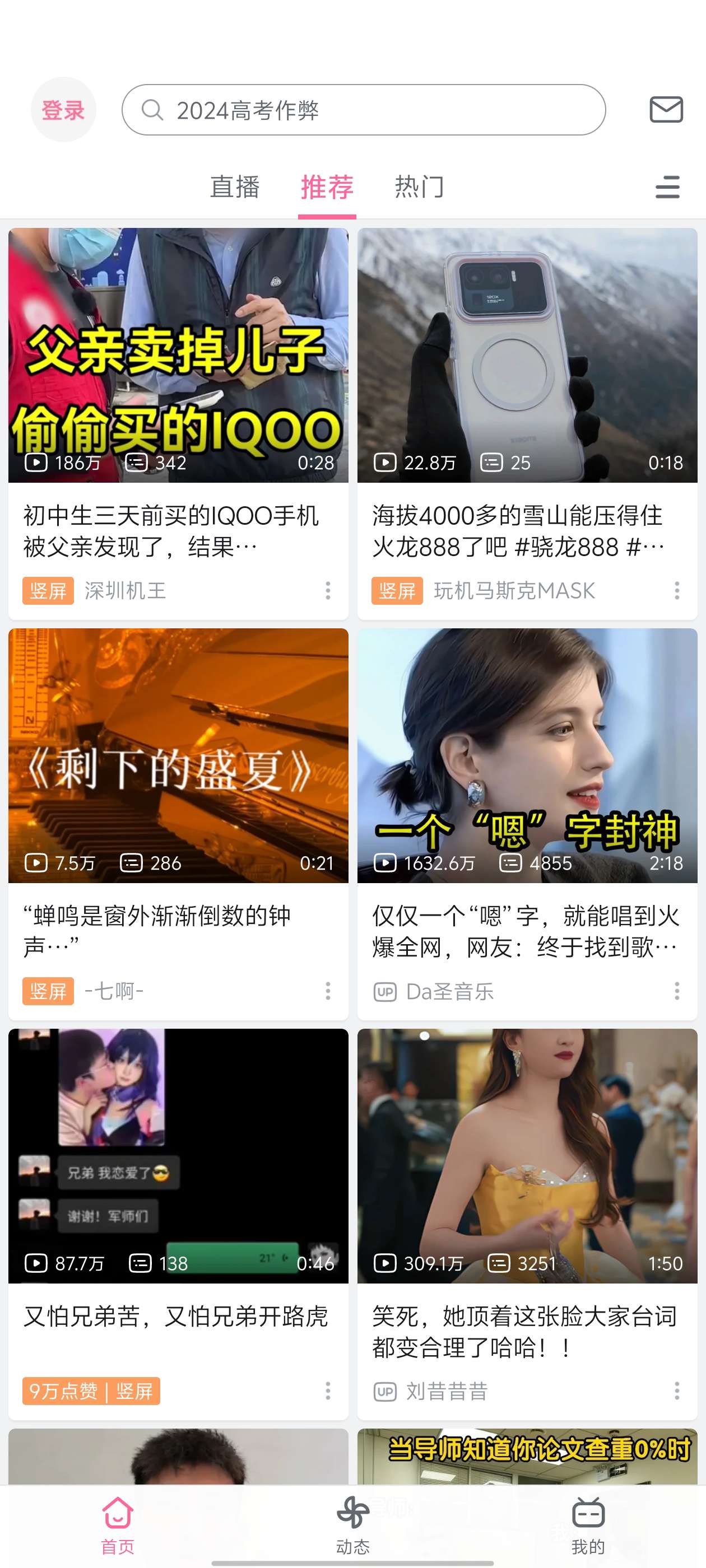The image size is (706, 1568).
Task: Open the 一个“嗯”字封神 music video
Action: click(x=527, y=755)
